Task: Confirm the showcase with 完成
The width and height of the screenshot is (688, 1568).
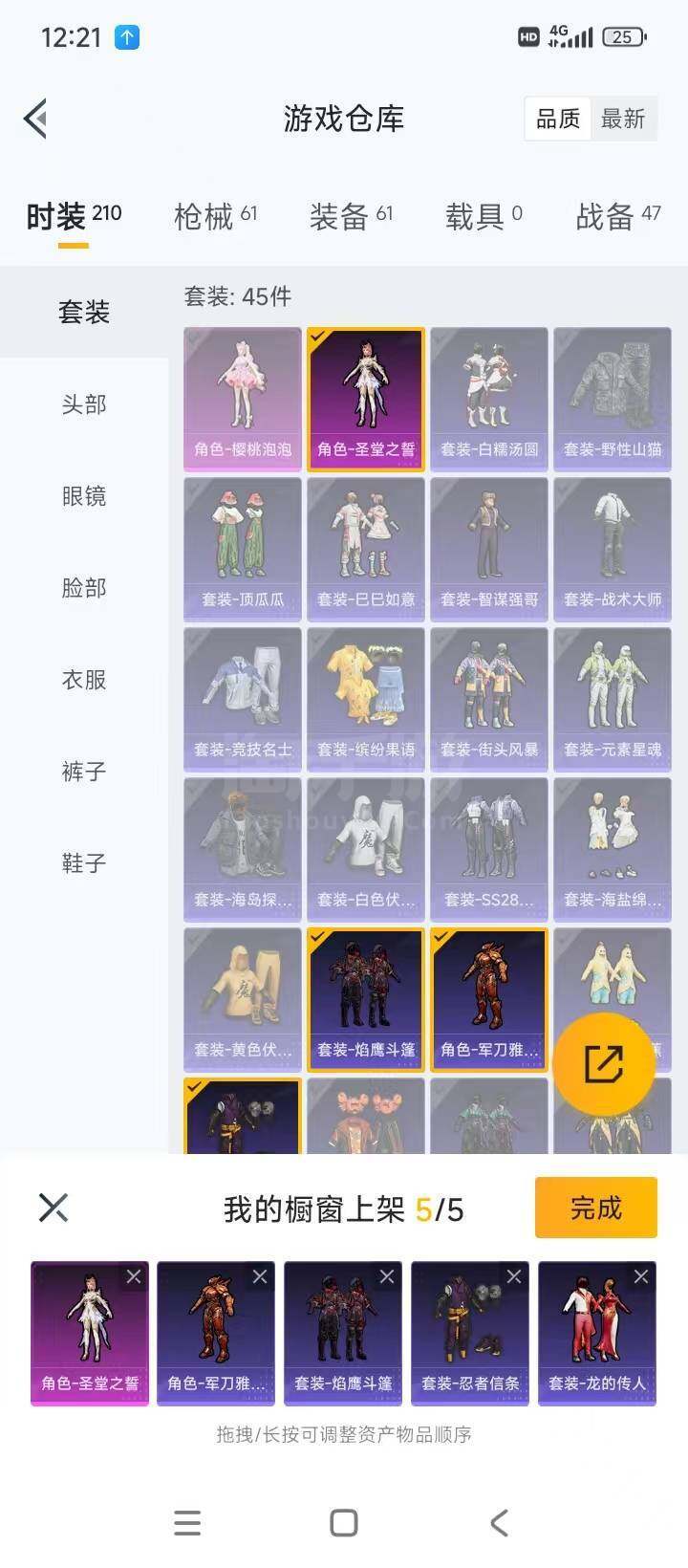Action: pos(596,1209)
